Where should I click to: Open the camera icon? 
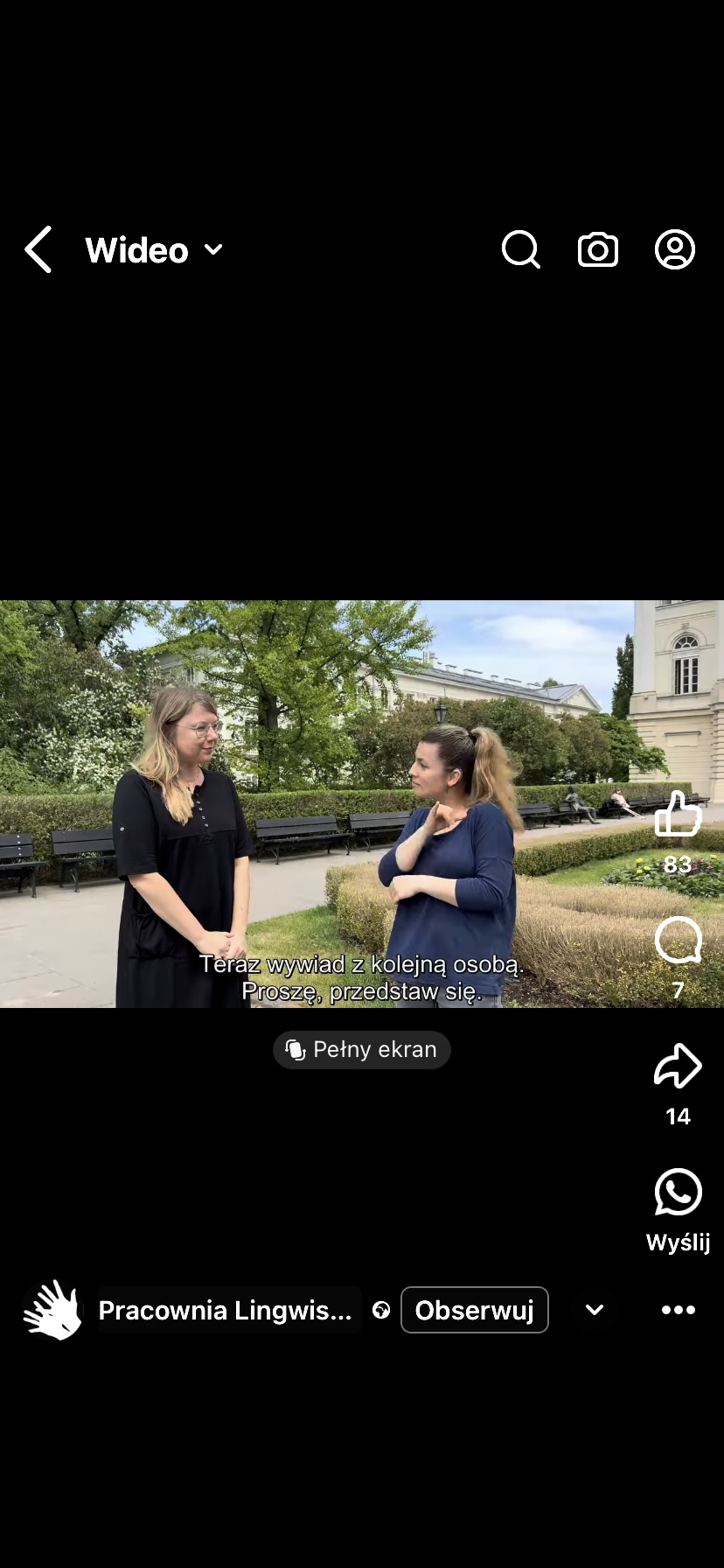pos(598,250)
